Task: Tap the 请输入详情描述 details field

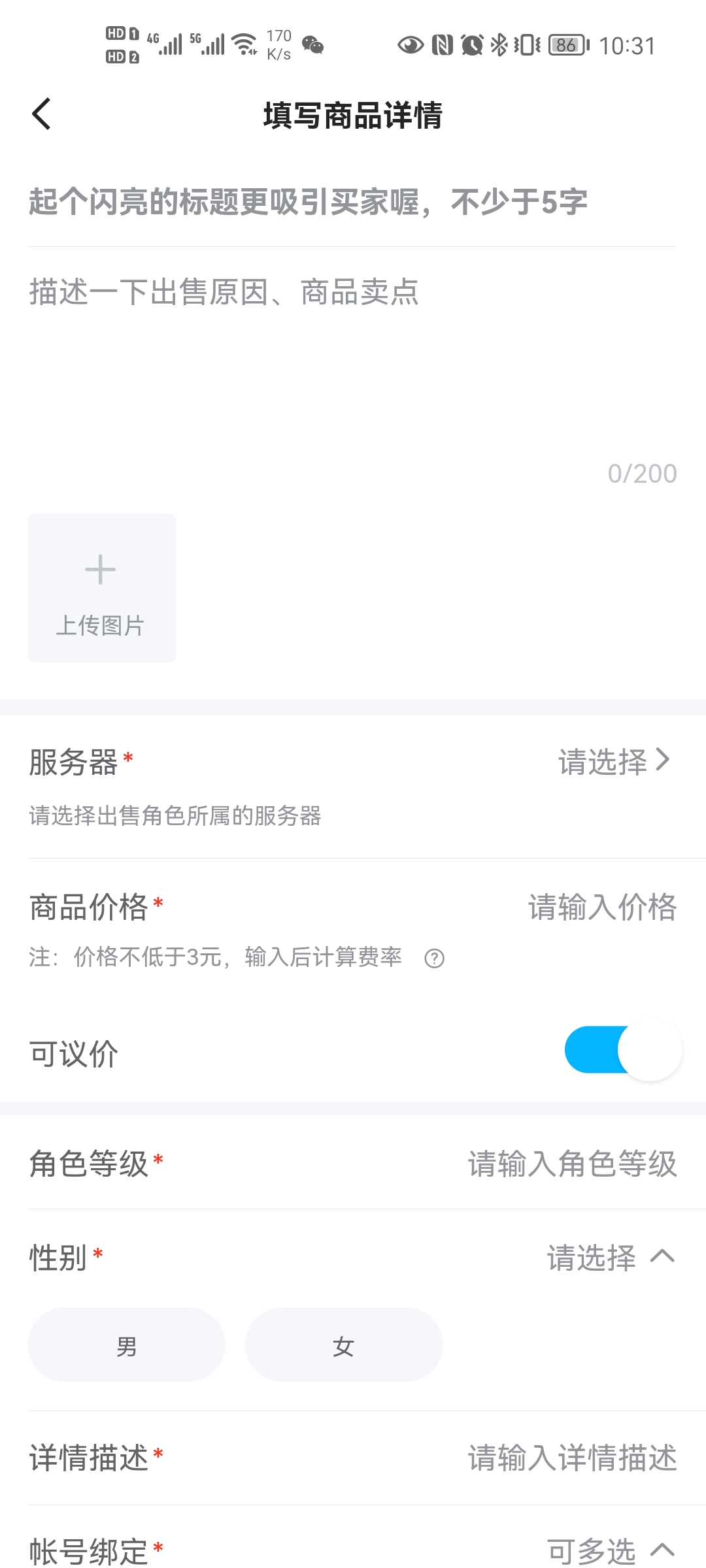Action: point(572,1458)
